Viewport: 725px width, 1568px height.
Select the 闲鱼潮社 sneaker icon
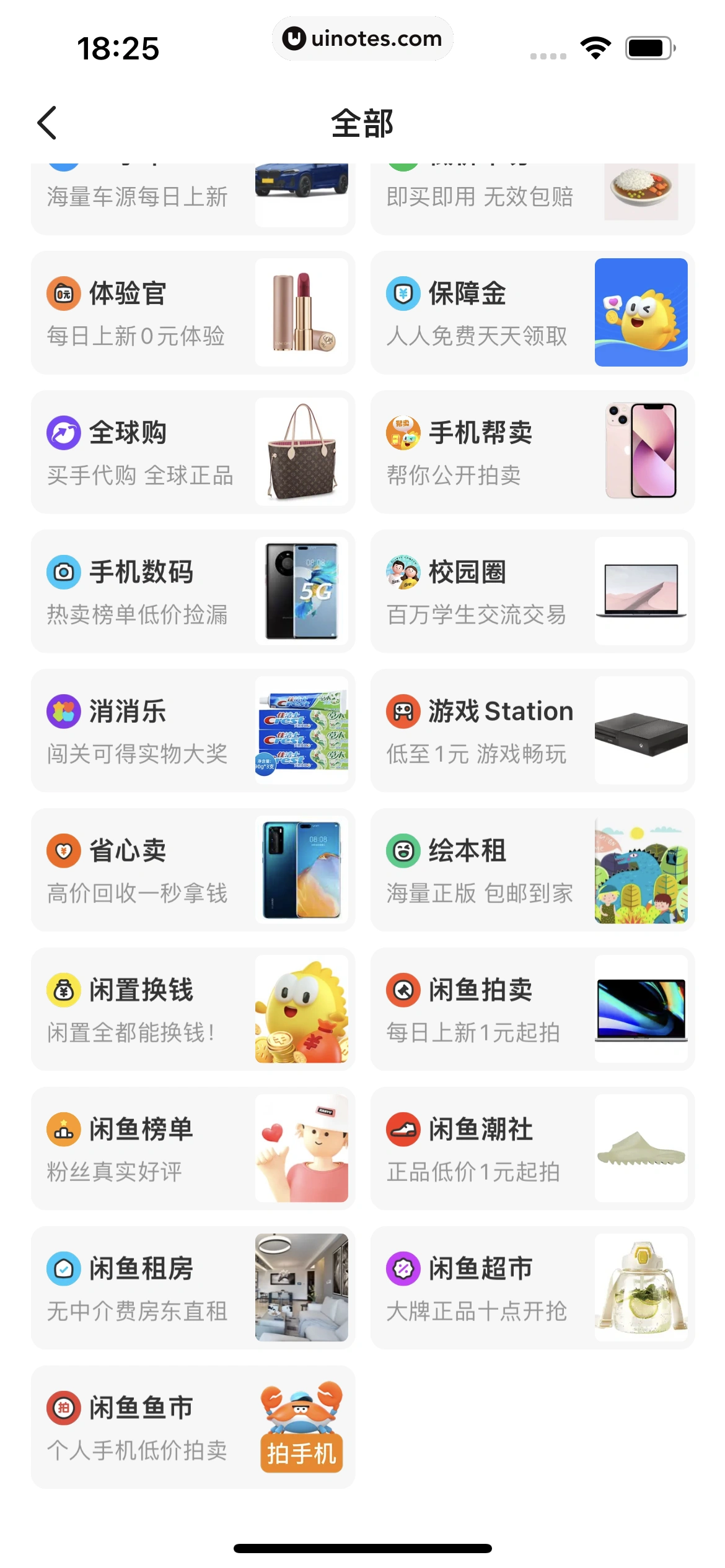404,1130
